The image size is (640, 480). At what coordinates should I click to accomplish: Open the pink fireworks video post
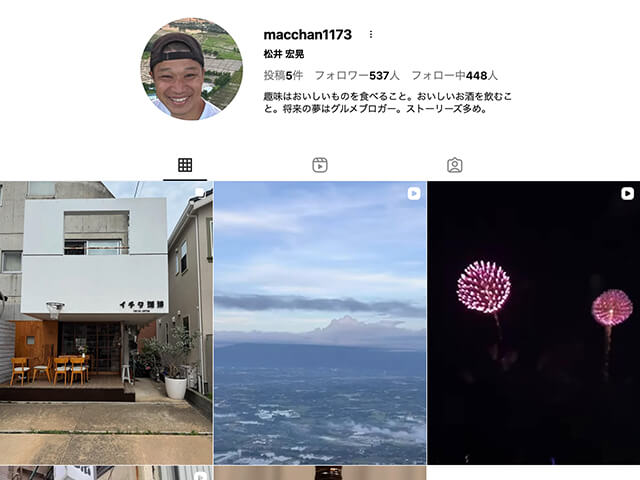point(533,322)
